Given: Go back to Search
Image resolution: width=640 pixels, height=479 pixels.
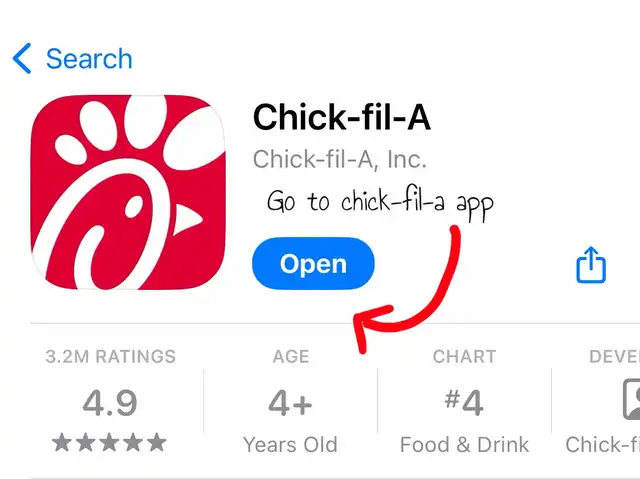Looking at the screenshot, I should coord(73,59).
